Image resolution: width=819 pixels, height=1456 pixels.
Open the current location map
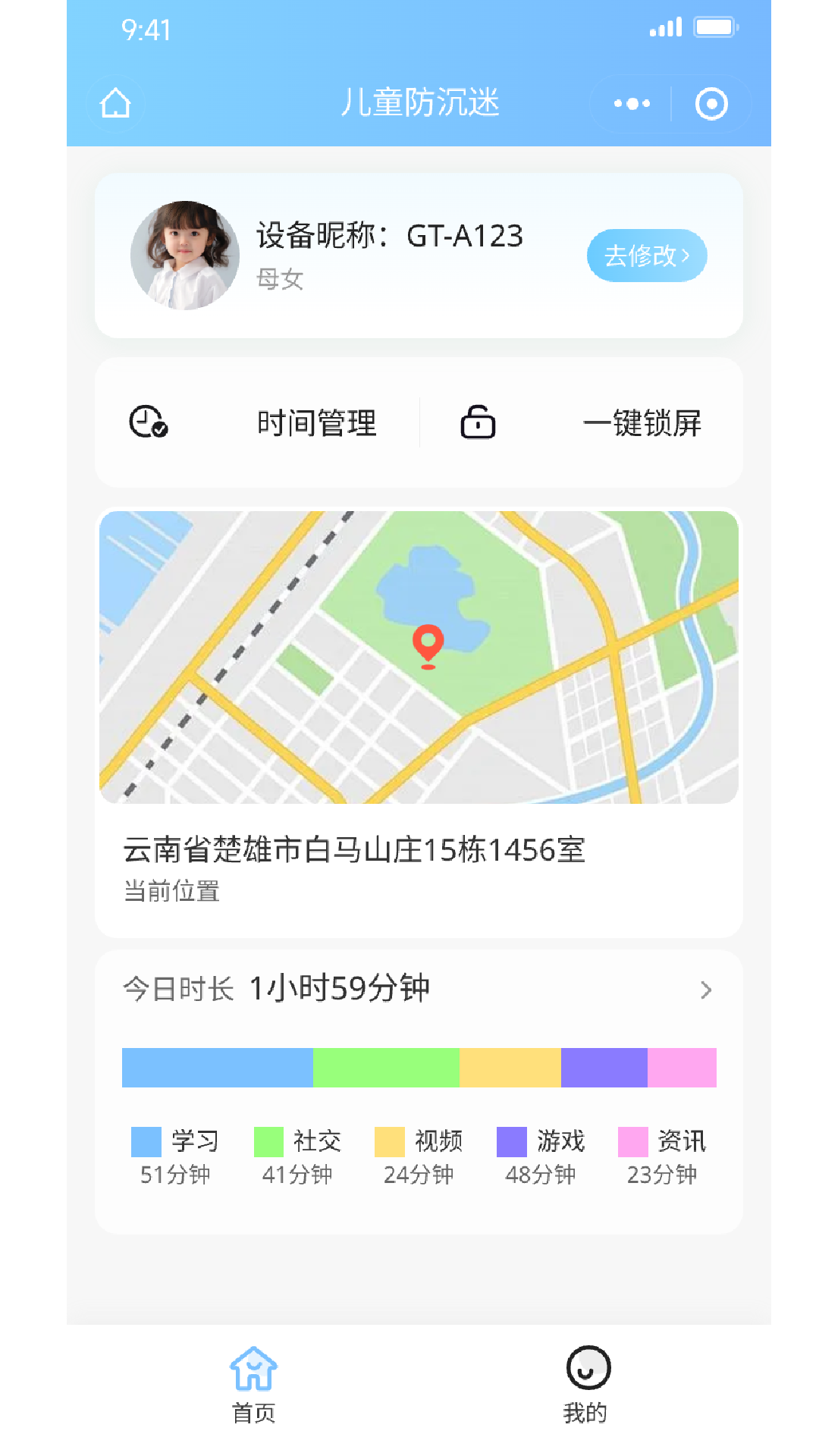click(x=419, y=657)
